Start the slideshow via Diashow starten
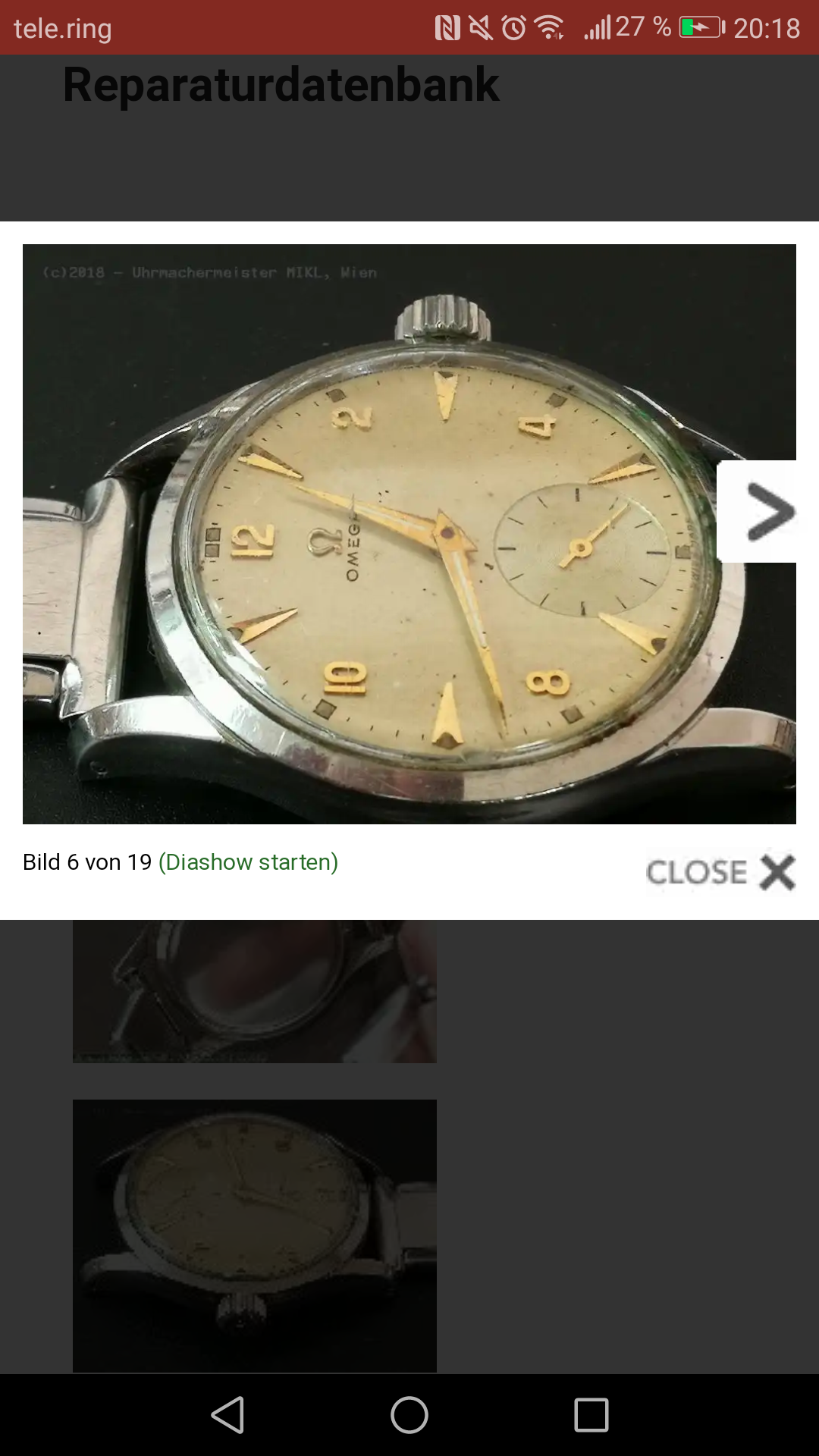 pos(248,862)
